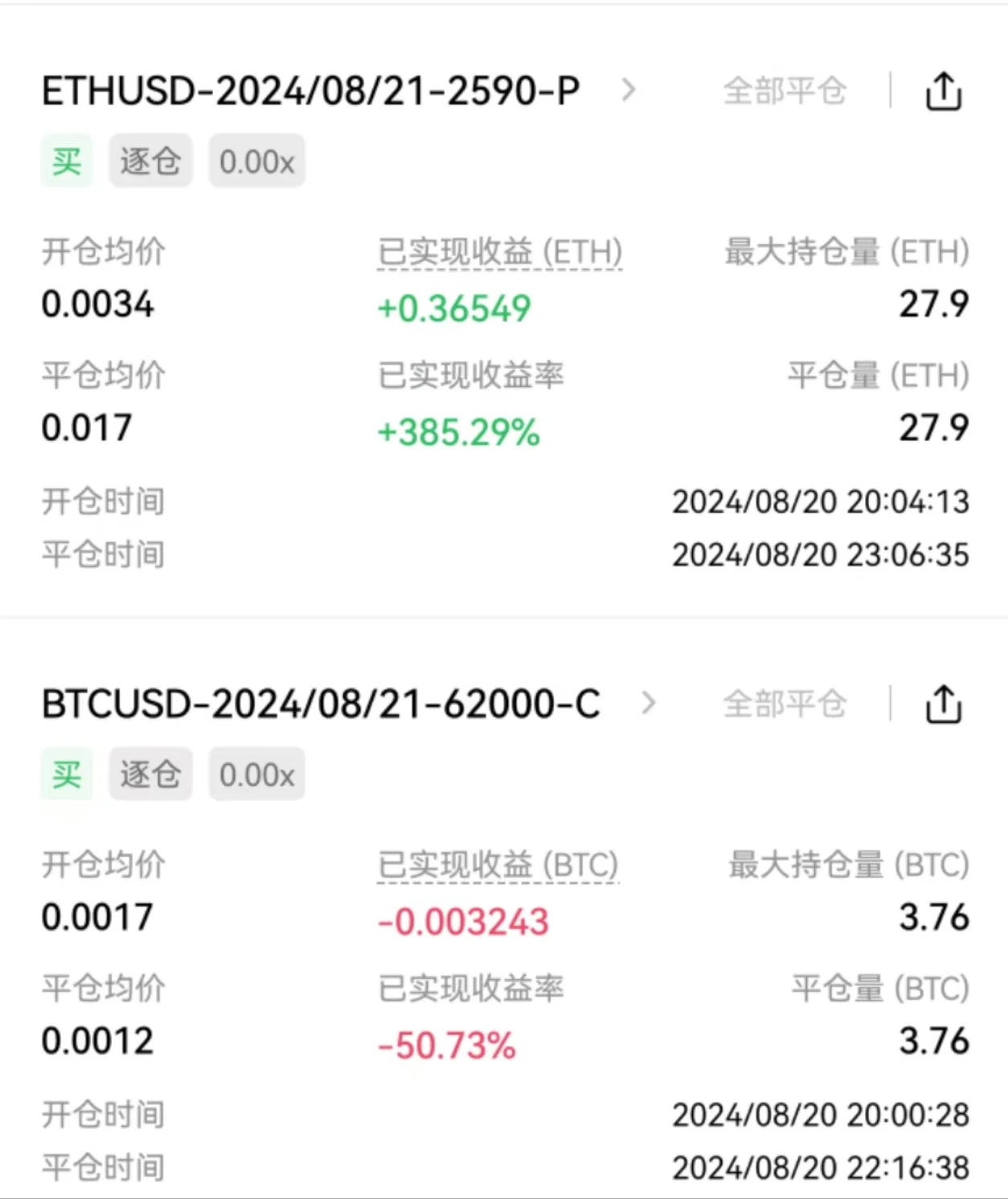This screenshot has height=1199, width=1008.
Task: Open ETHUSD-2024/08/21-2590-P contract details
Action: 629,90
